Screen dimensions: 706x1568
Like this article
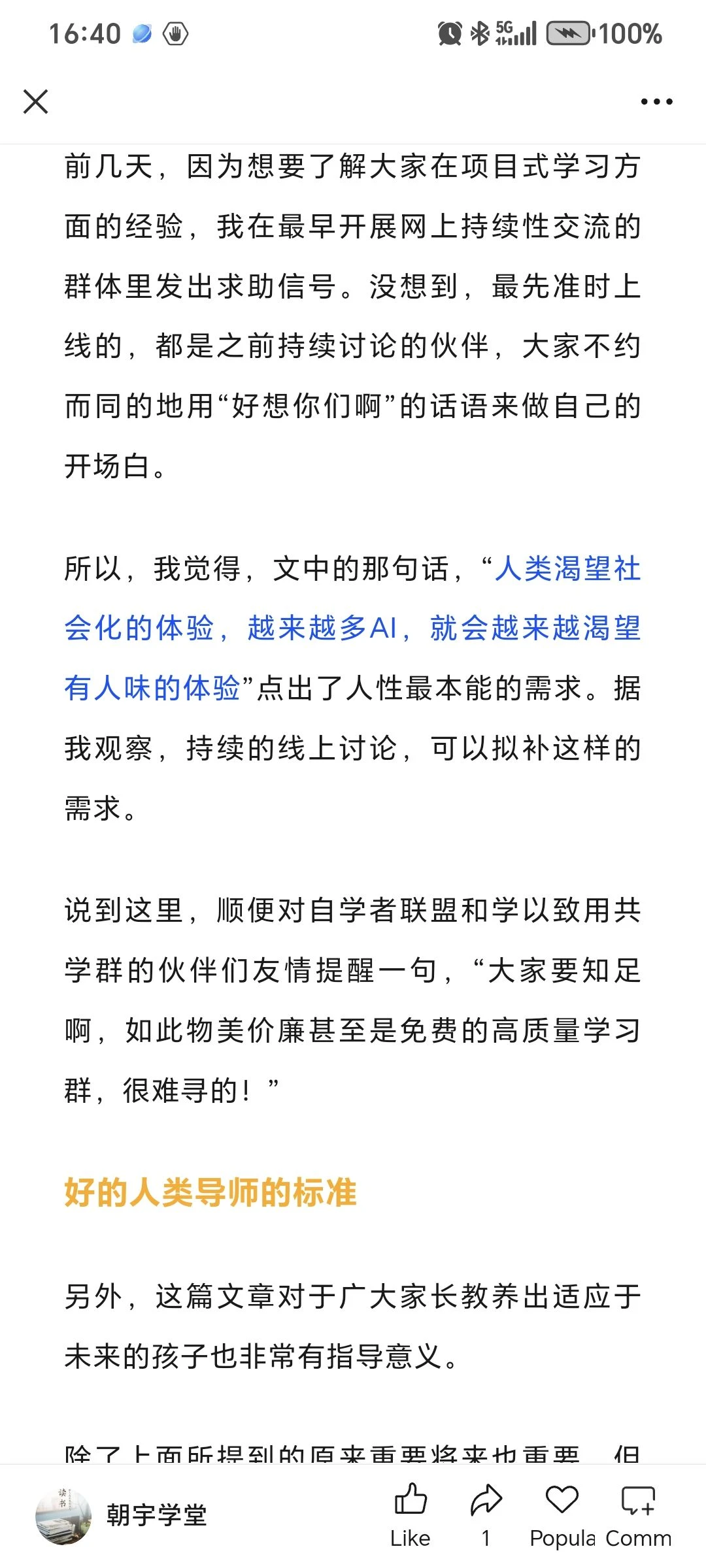pos(411,1515)
